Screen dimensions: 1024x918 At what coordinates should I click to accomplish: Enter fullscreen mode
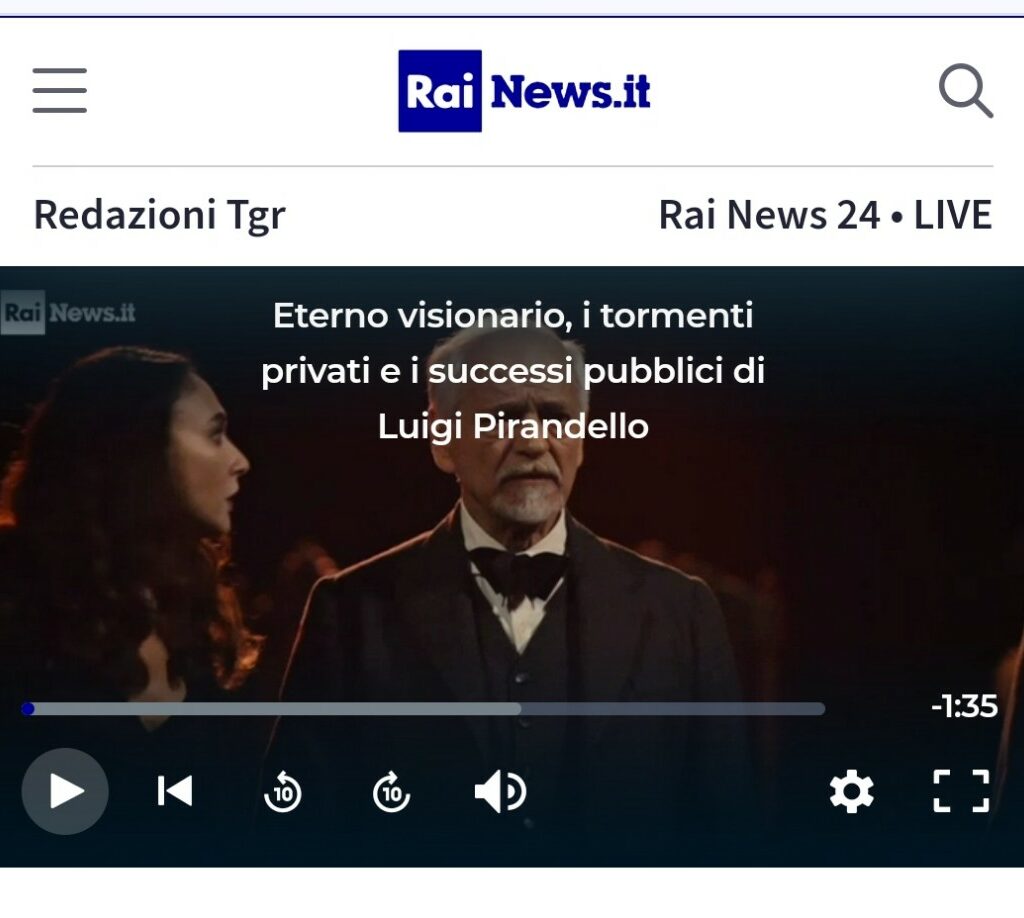pyautogui.click(x=961, y=791)
